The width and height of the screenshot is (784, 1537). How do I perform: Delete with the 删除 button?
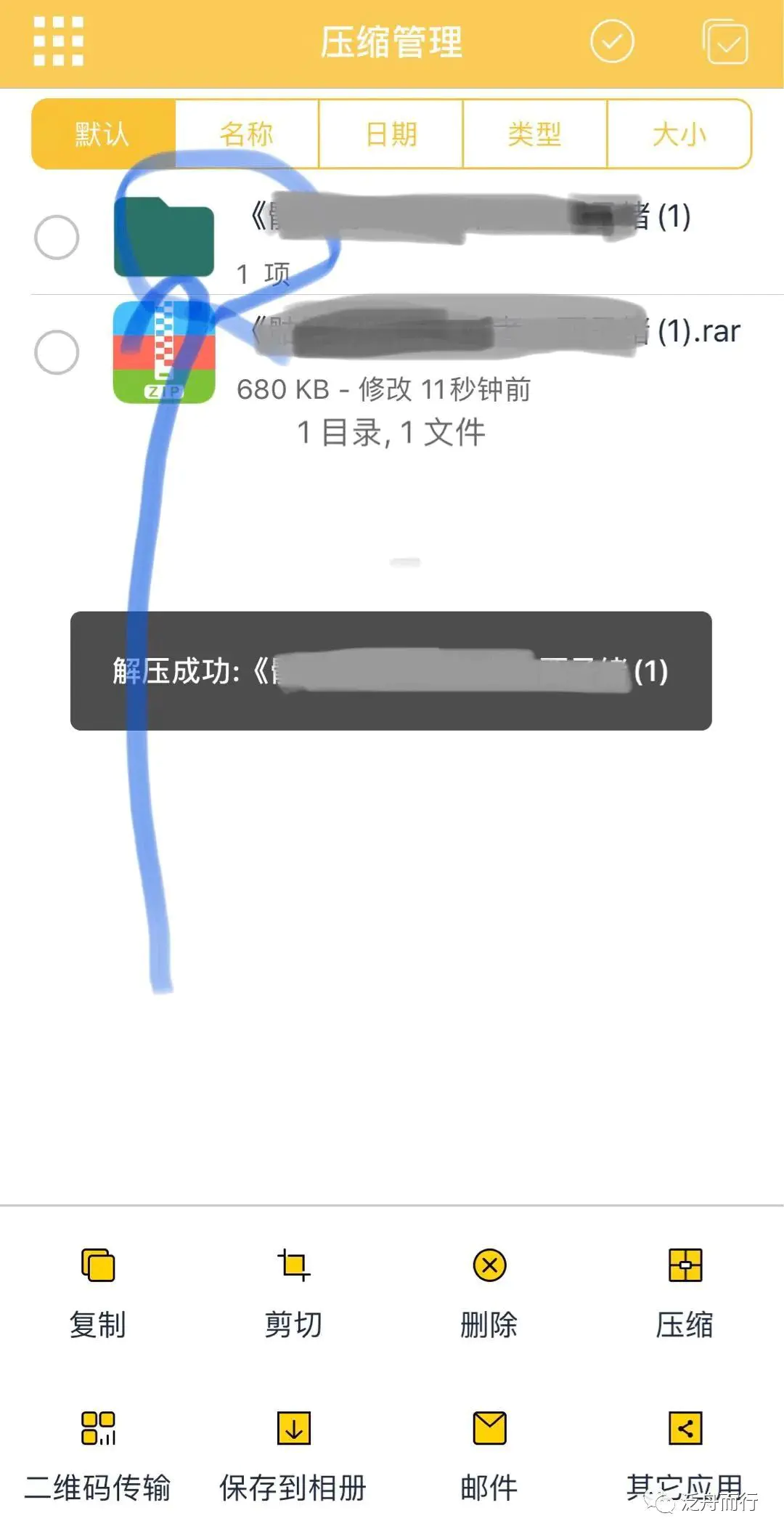click(489, 1293)
